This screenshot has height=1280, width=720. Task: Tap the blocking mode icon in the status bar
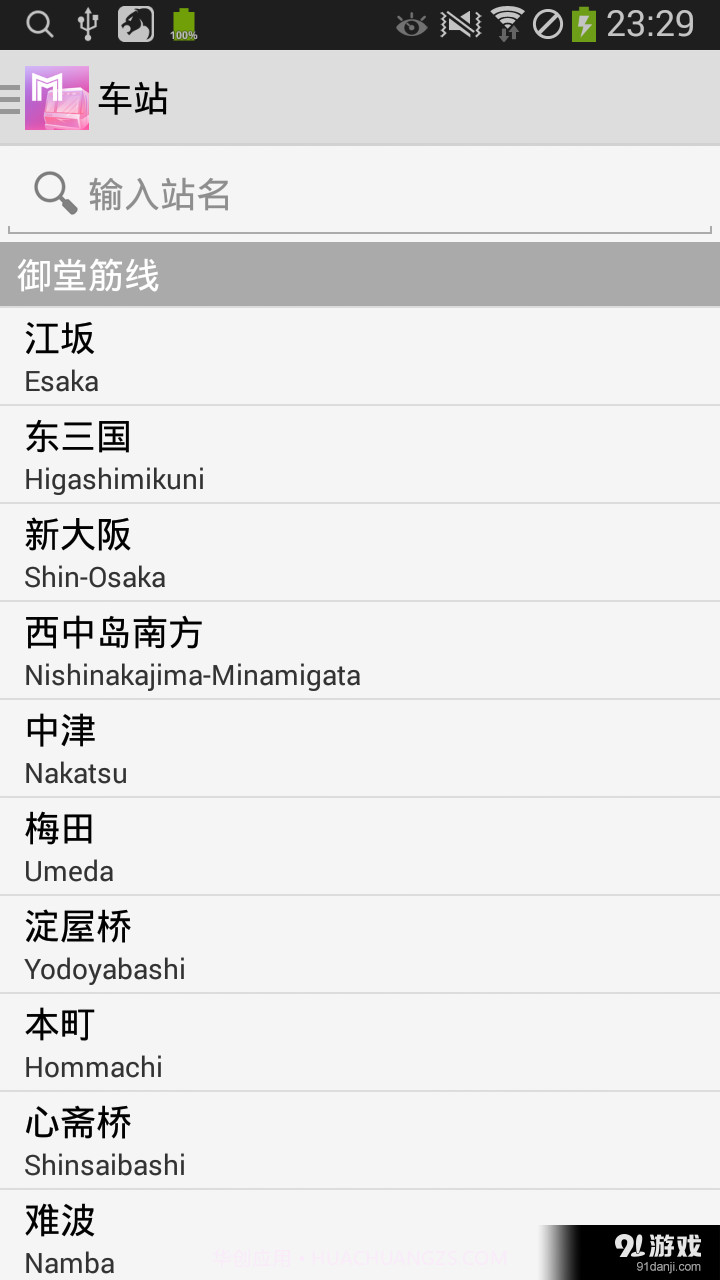(x=548, y=24)
